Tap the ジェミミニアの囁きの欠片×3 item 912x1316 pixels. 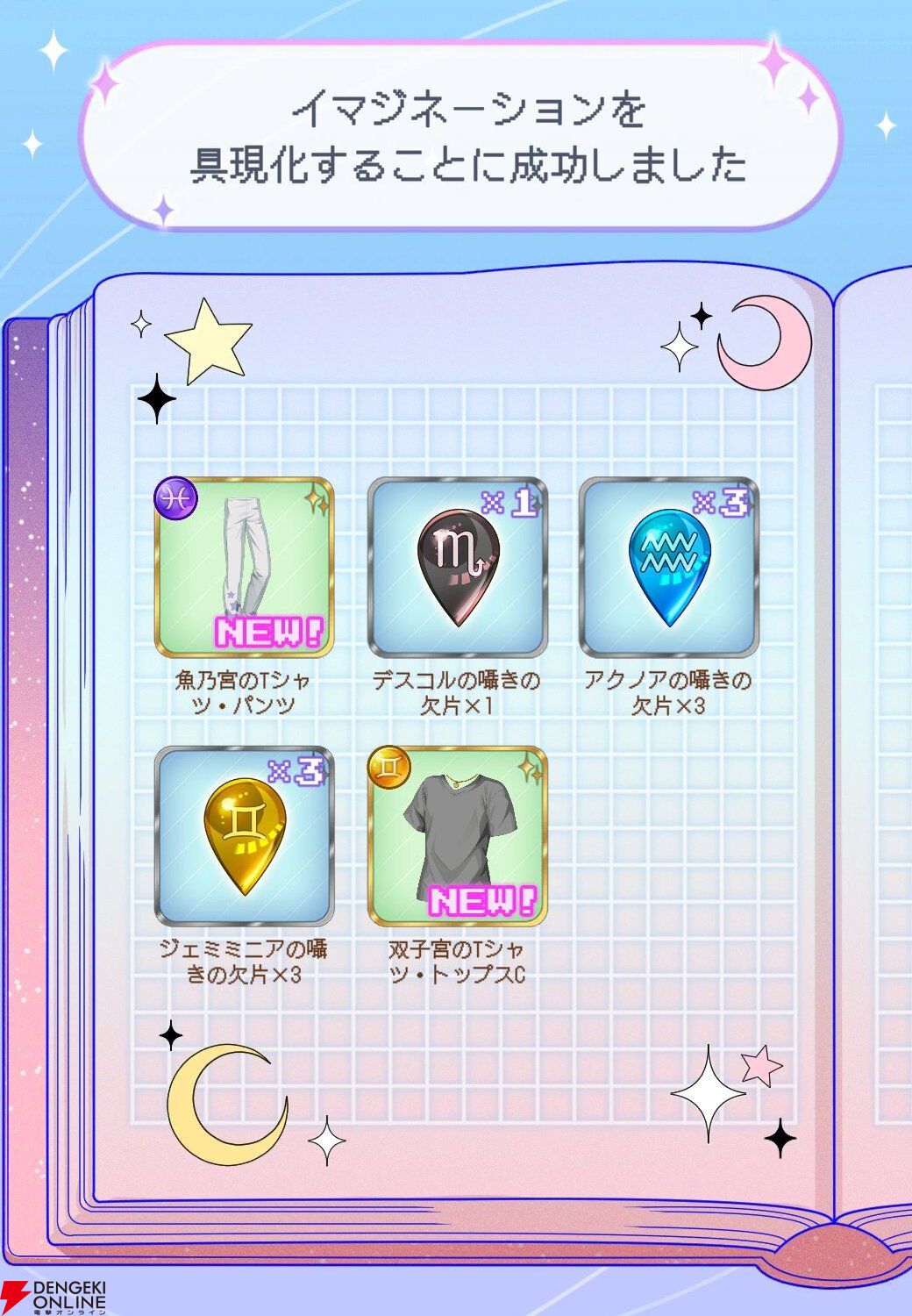tap(245, 837)
